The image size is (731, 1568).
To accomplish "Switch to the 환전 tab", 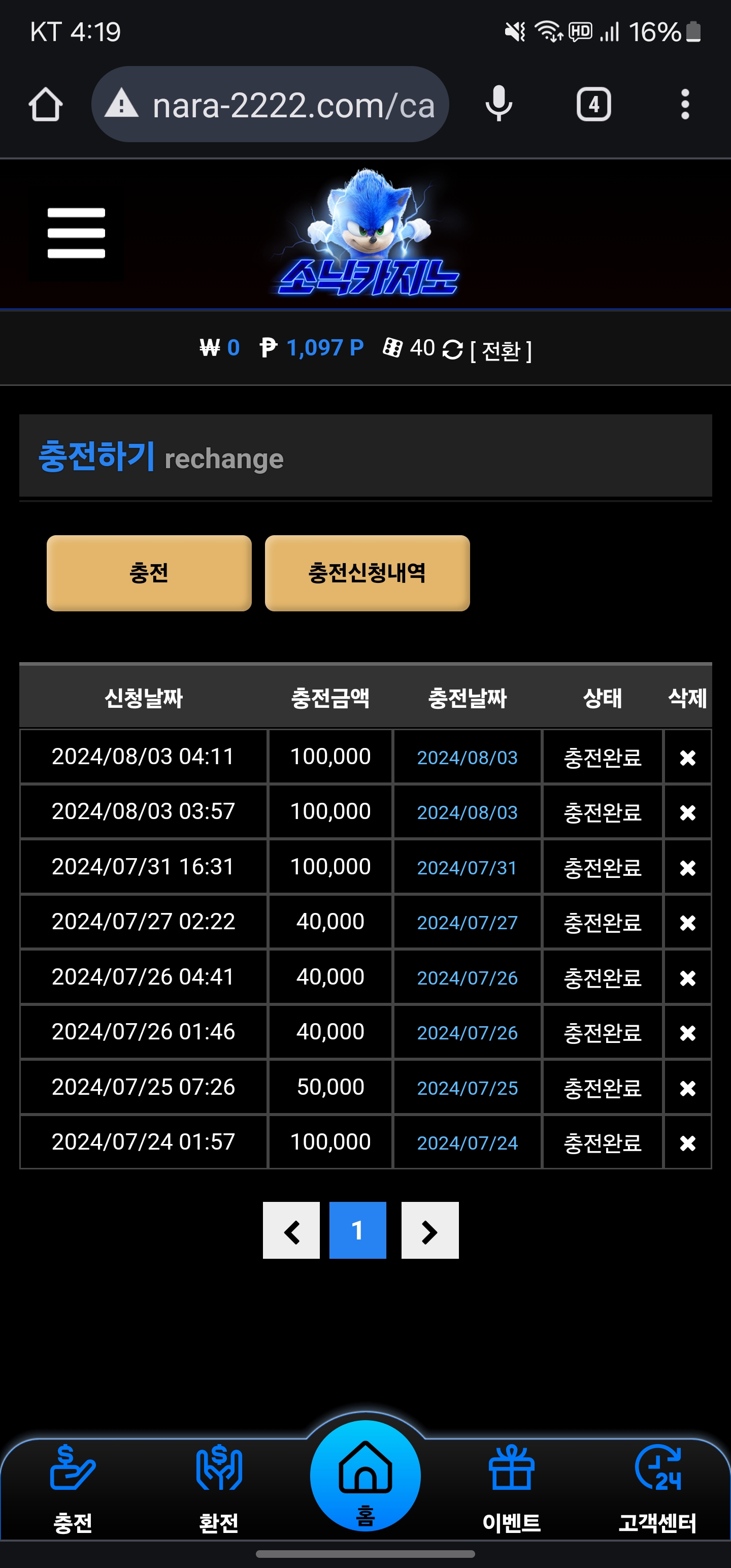I will (x=219, y=1489).
